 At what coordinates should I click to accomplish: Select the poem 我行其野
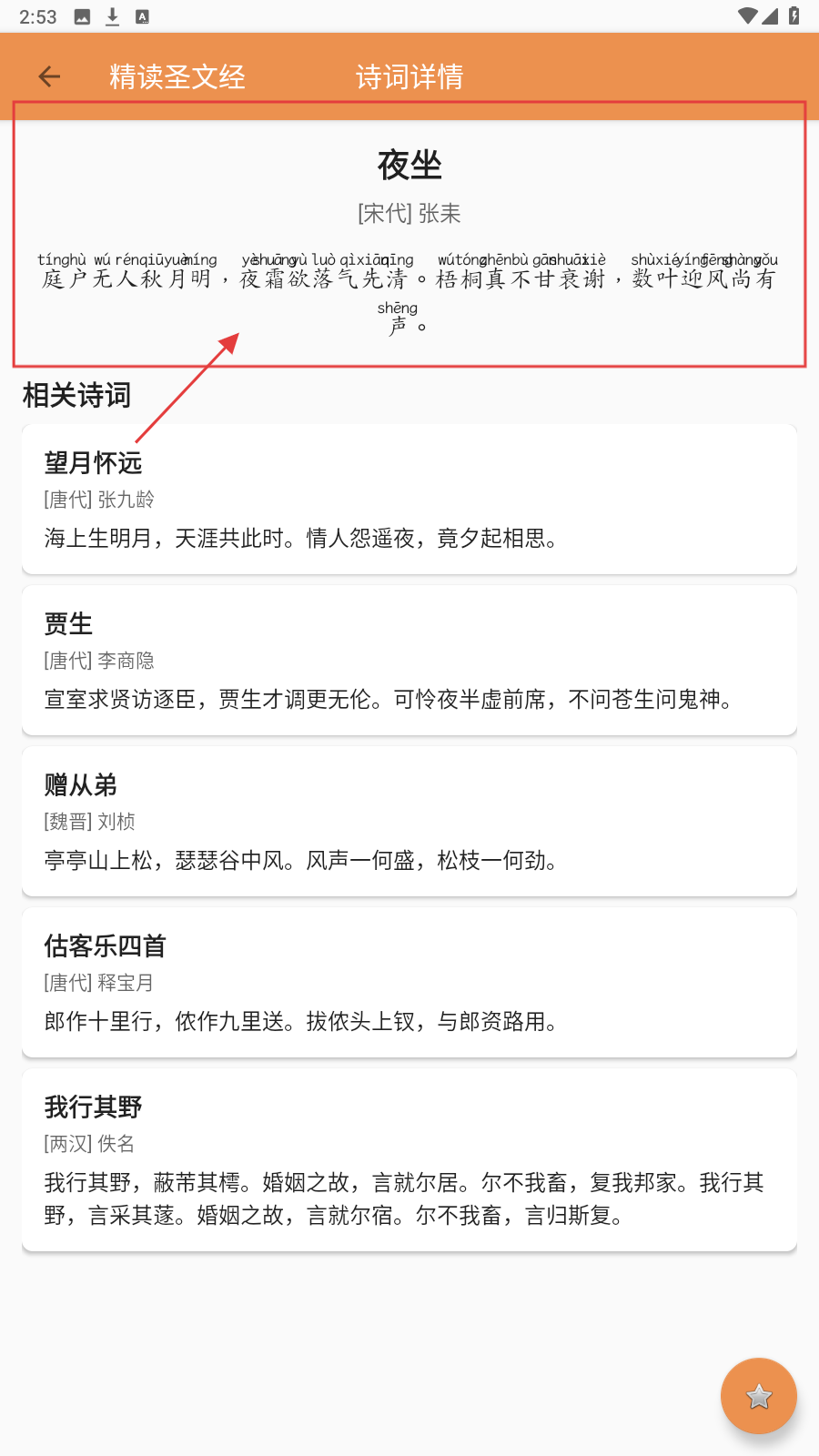(409, 1160)
